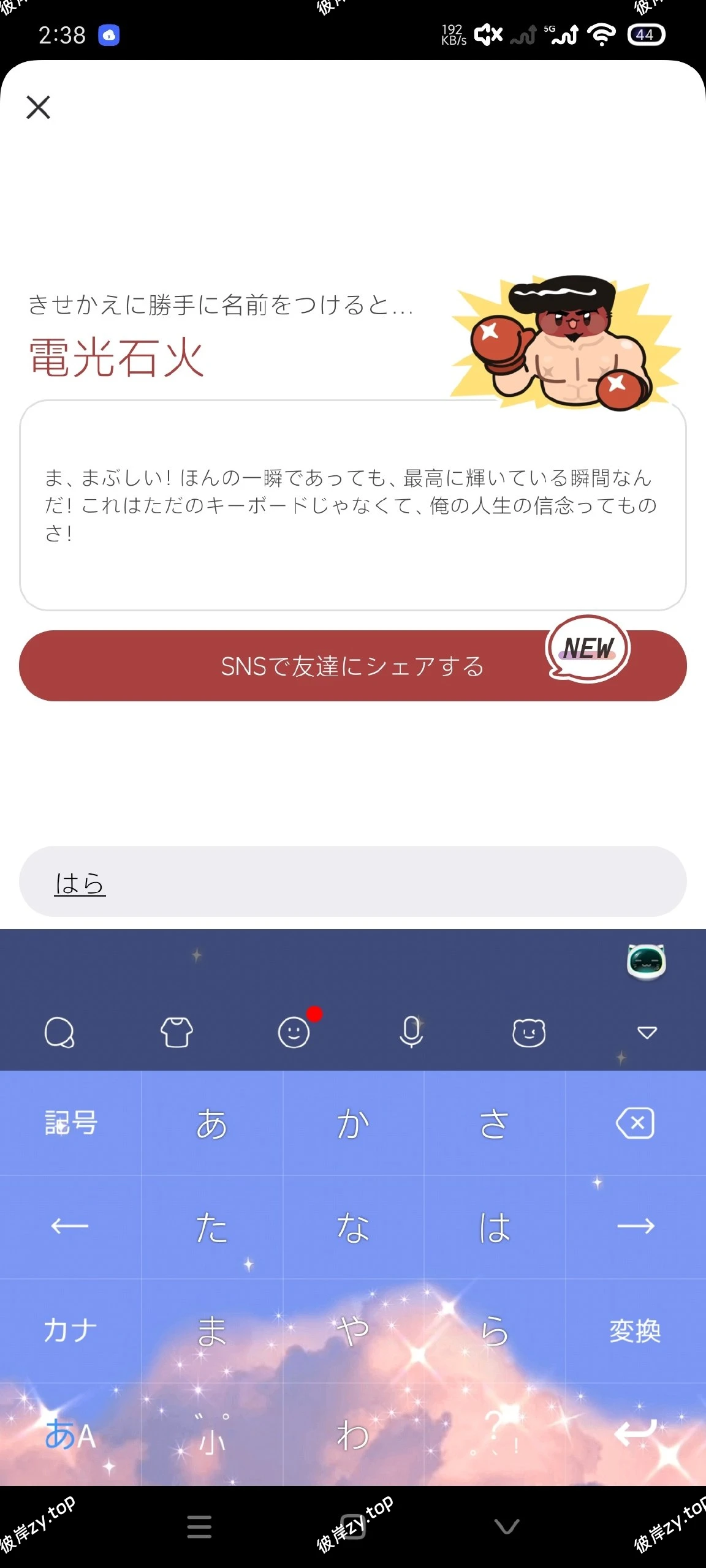Open keyboard themes with the t-shirt icon
Image resolution: width=706 pixels, height=1568 pixels.
coord(177,1033)
